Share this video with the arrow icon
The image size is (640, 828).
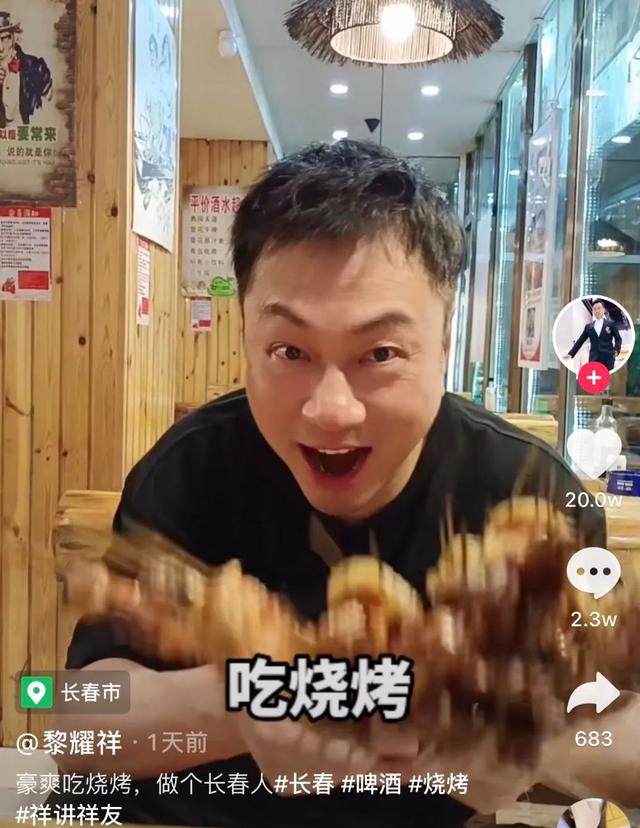click(594, 693)
